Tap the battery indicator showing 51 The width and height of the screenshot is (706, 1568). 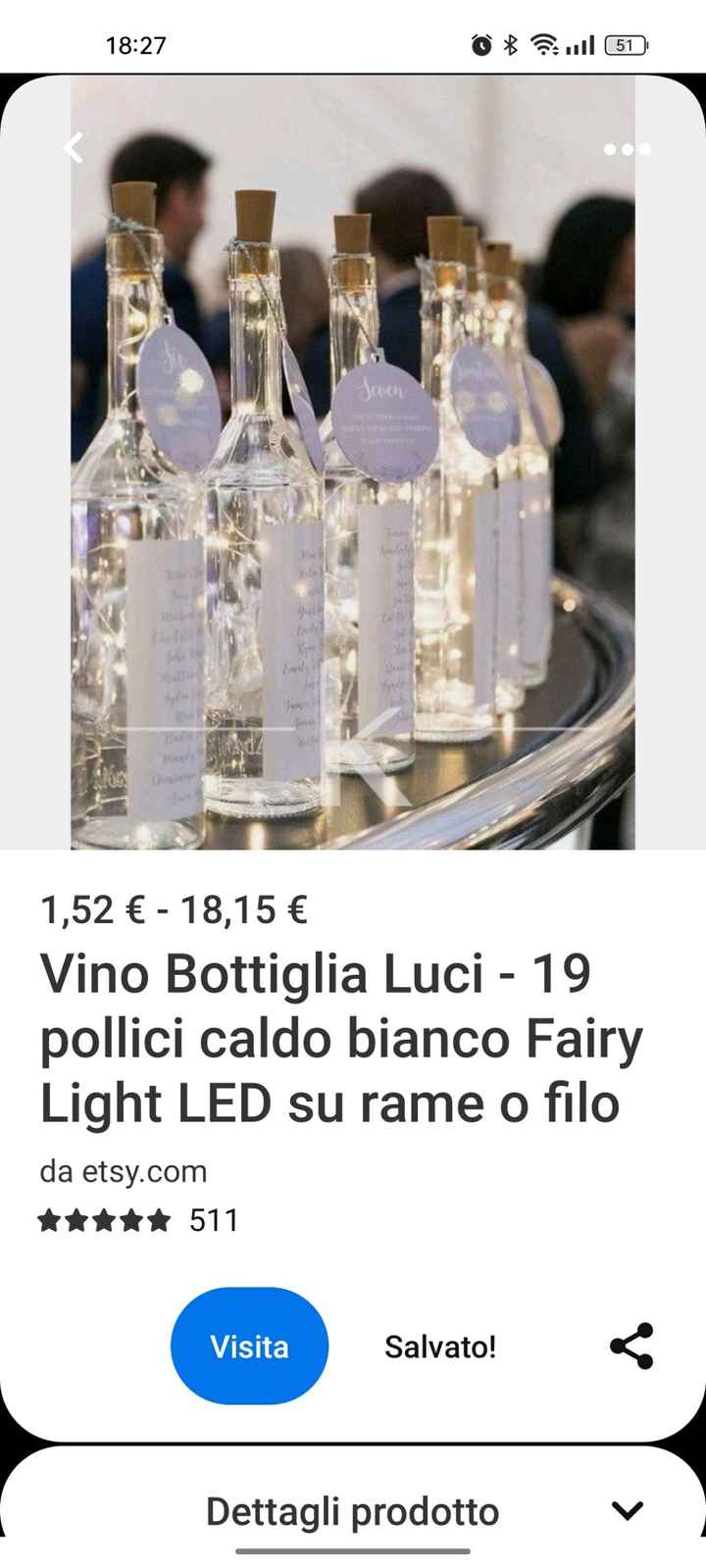627,44
